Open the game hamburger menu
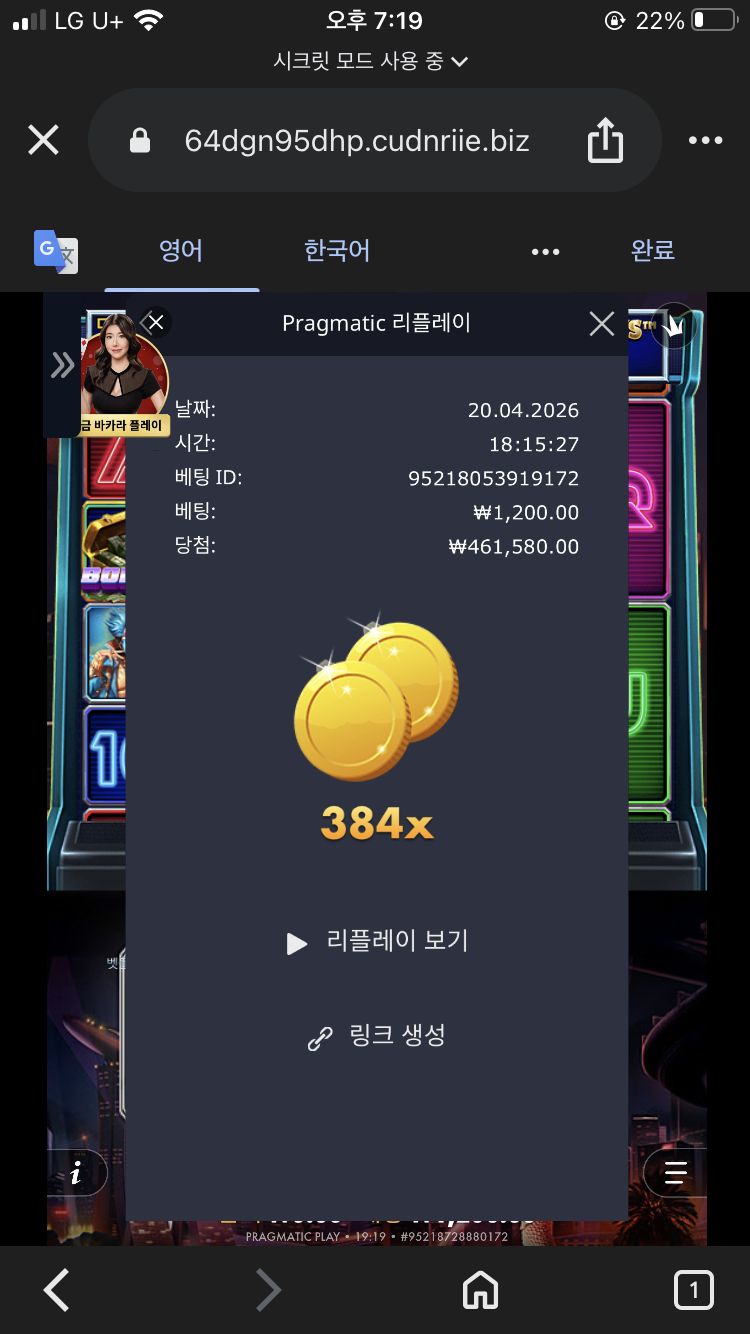 pyautogui.click(x=676, y=1174)
